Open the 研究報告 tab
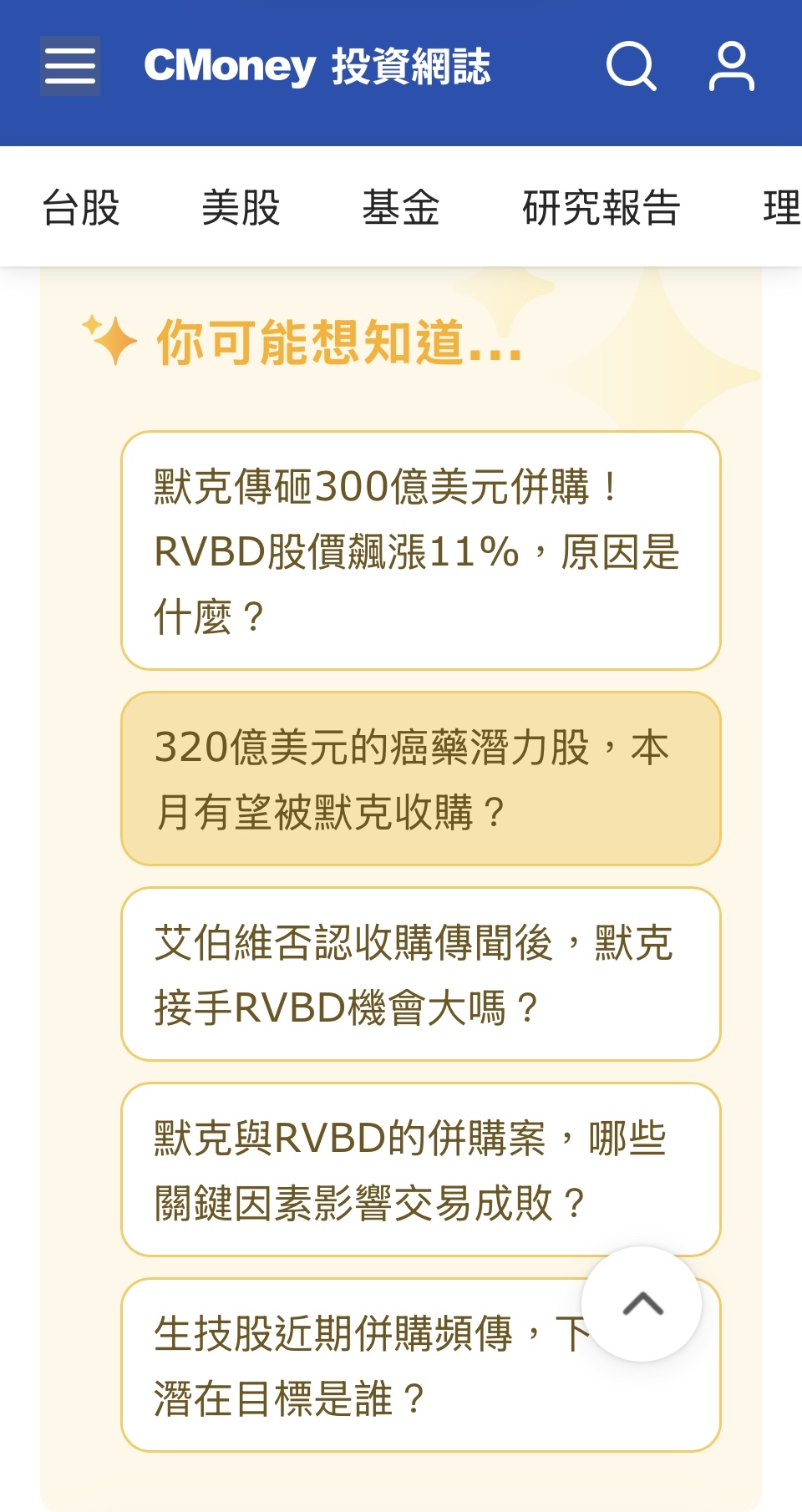This screenshot has width=802, height=1512. point(601,207)
